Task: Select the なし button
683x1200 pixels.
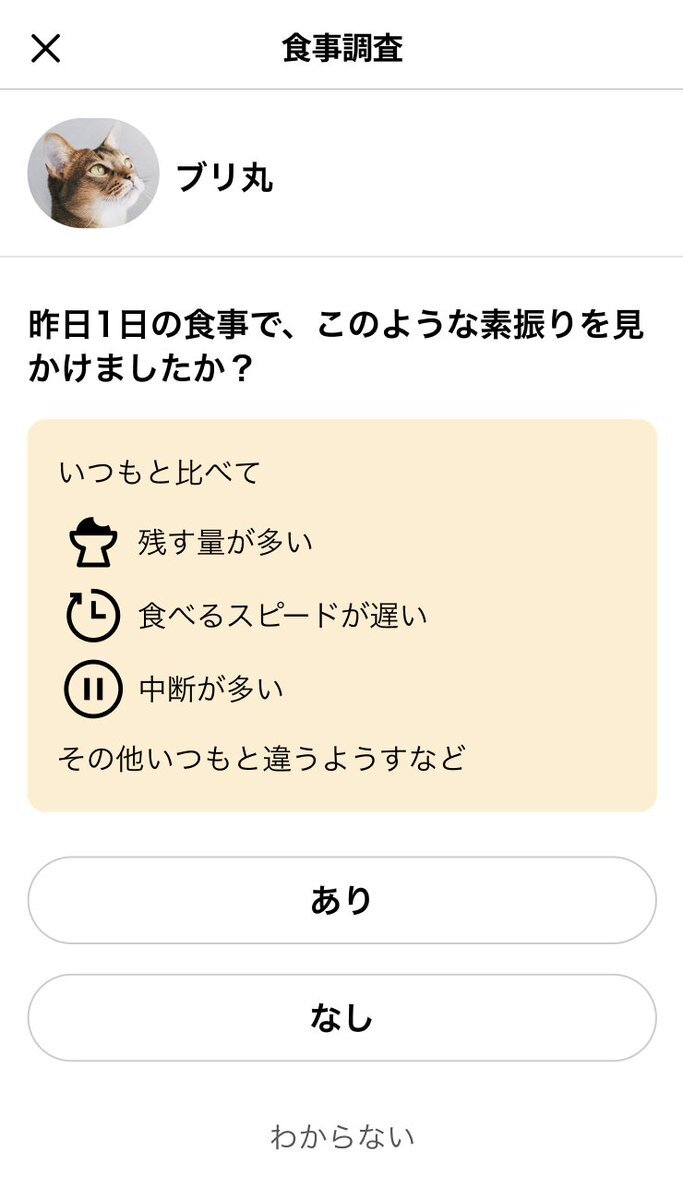Action: coord(342,1018)
